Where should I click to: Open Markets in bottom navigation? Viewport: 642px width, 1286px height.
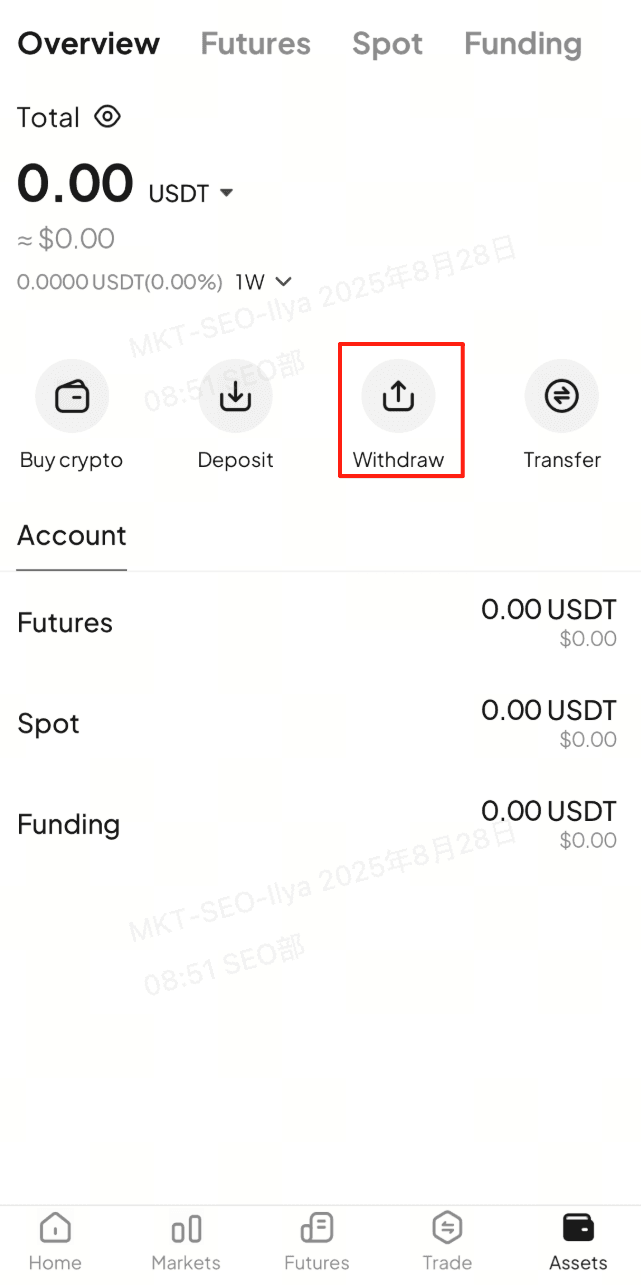click(186, 1242)
